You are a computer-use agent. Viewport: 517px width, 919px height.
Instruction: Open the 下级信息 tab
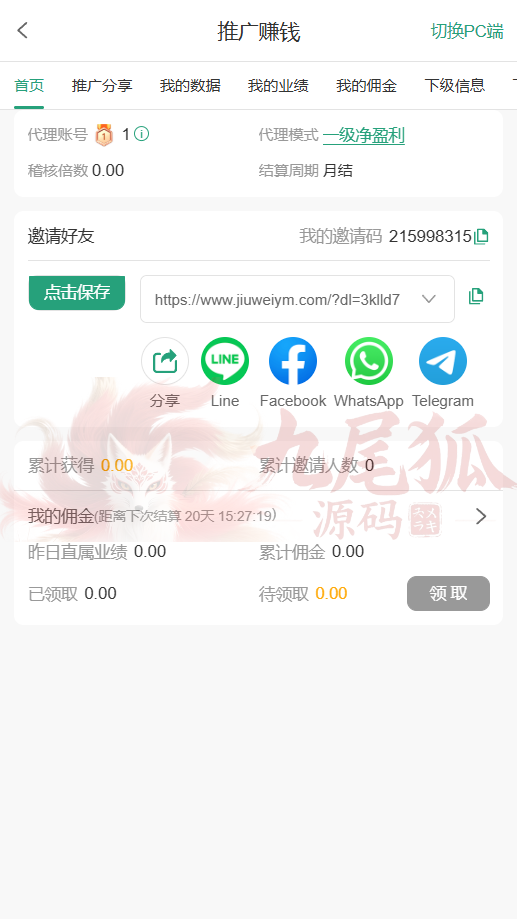point(454,86)
